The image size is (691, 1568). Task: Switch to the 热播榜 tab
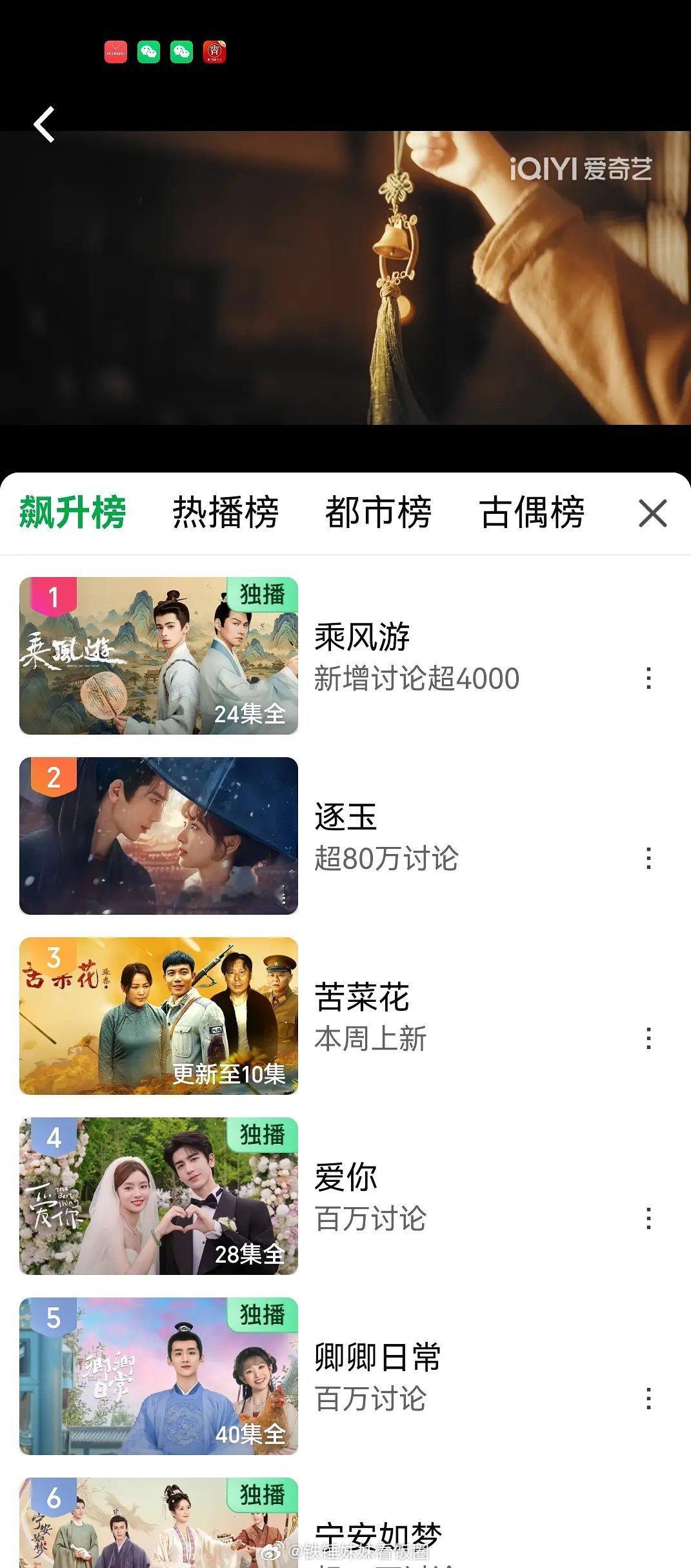coord(225,513)
